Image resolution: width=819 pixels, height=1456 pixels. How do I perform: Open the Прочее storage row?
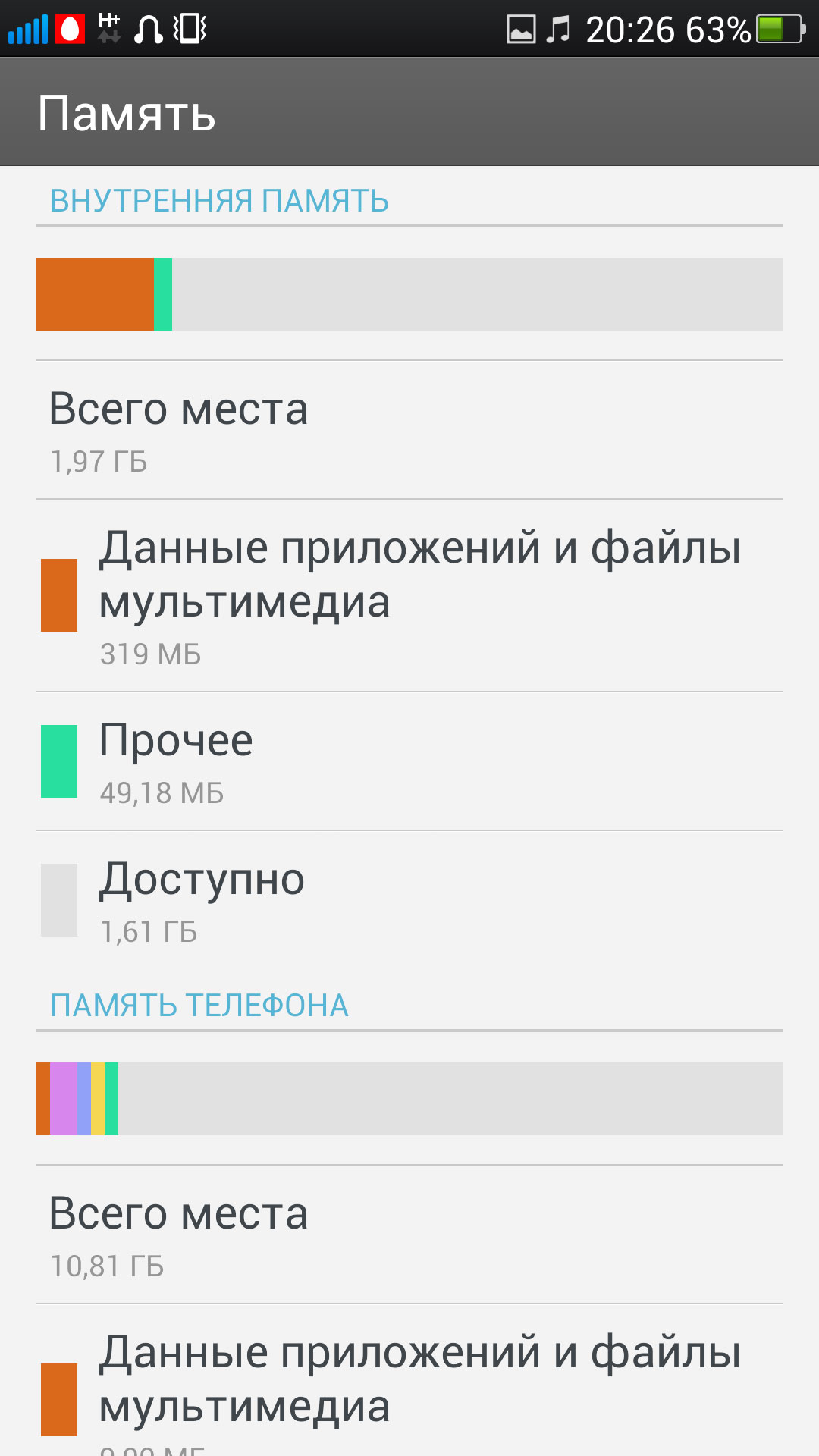(x=409, y=761)
